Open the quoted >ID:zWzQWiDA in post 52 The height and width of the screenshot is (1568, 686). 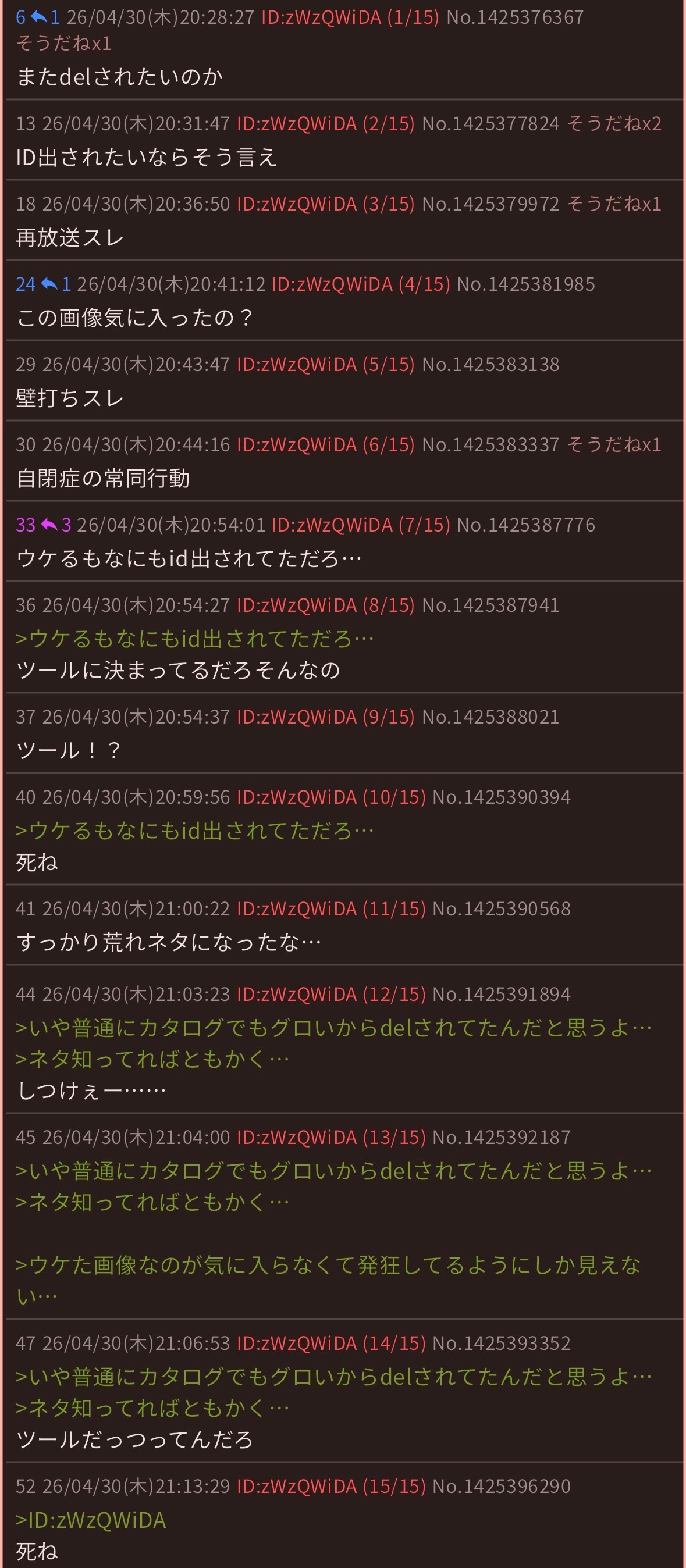(x=91, y=1520)
